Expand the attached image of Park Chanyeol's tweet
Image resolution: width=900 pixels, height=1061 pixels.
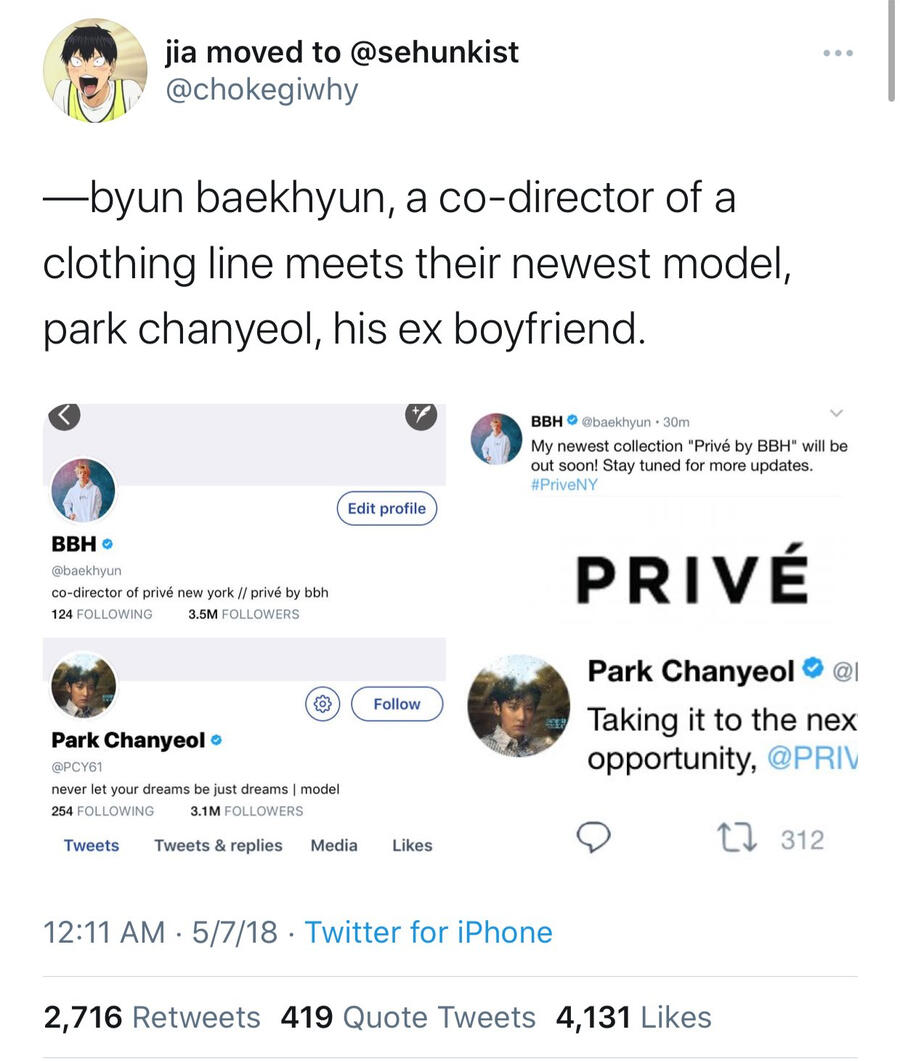[660, 750]
